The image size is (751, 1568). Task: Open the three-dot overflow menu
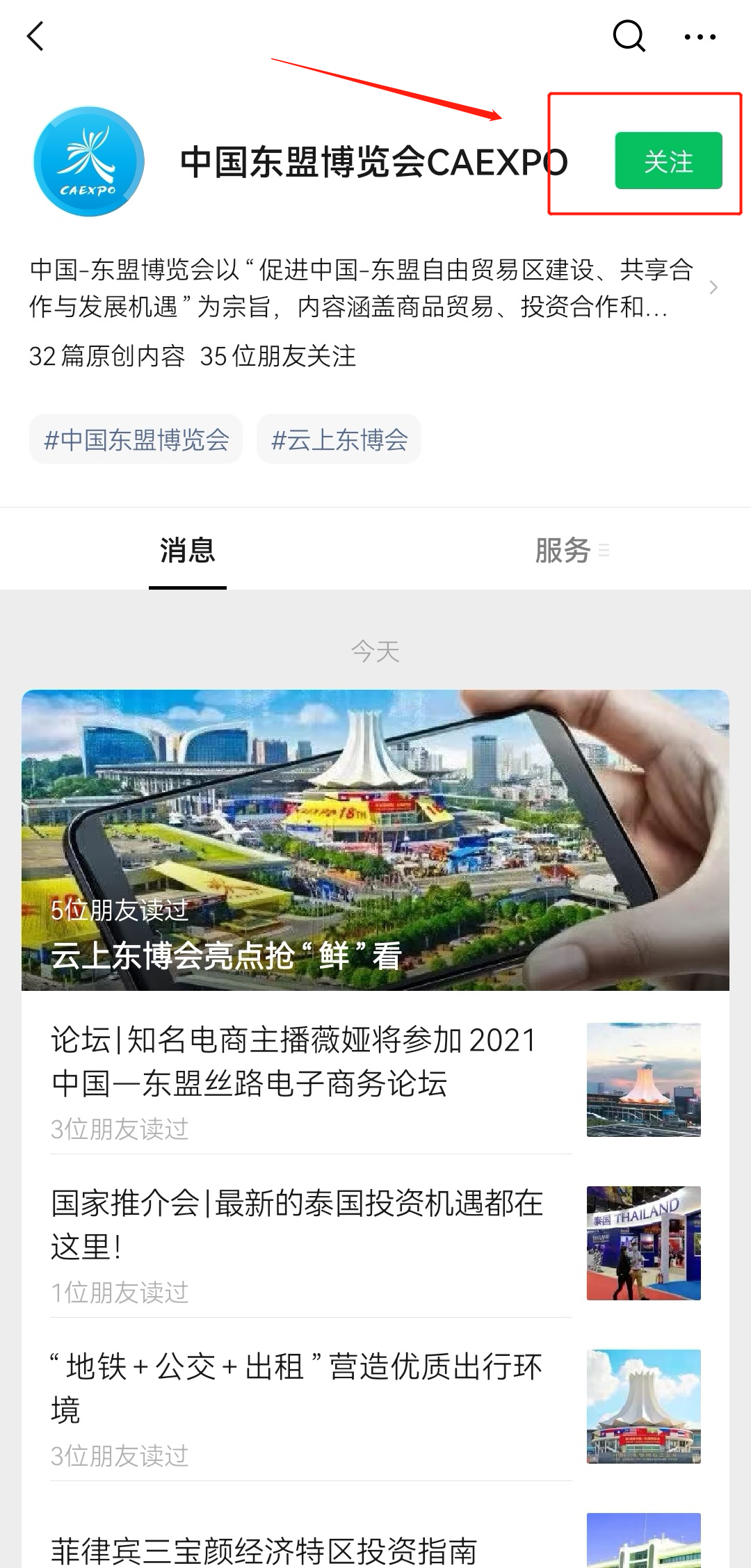(700, 37)
